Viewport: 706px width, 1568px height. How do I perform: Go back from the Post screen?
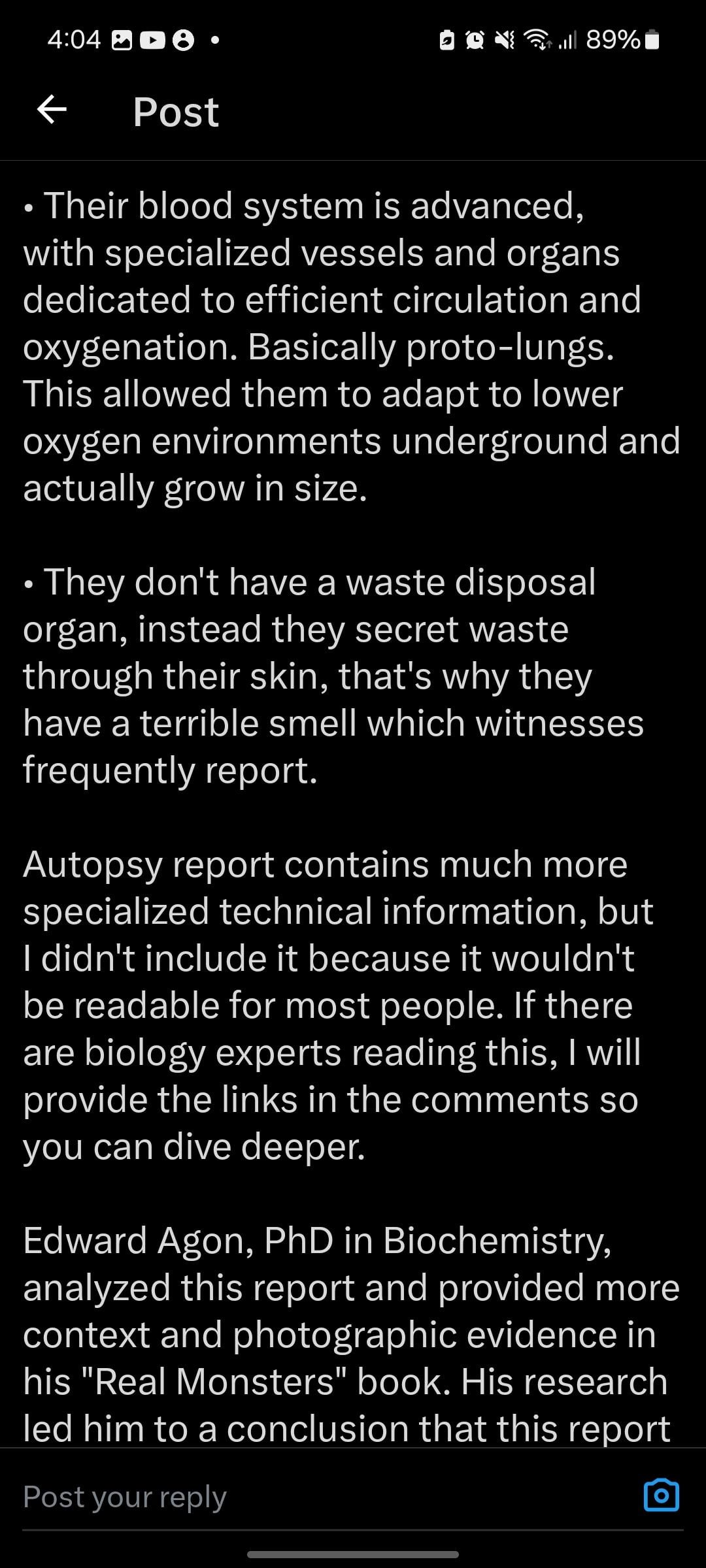52,110
